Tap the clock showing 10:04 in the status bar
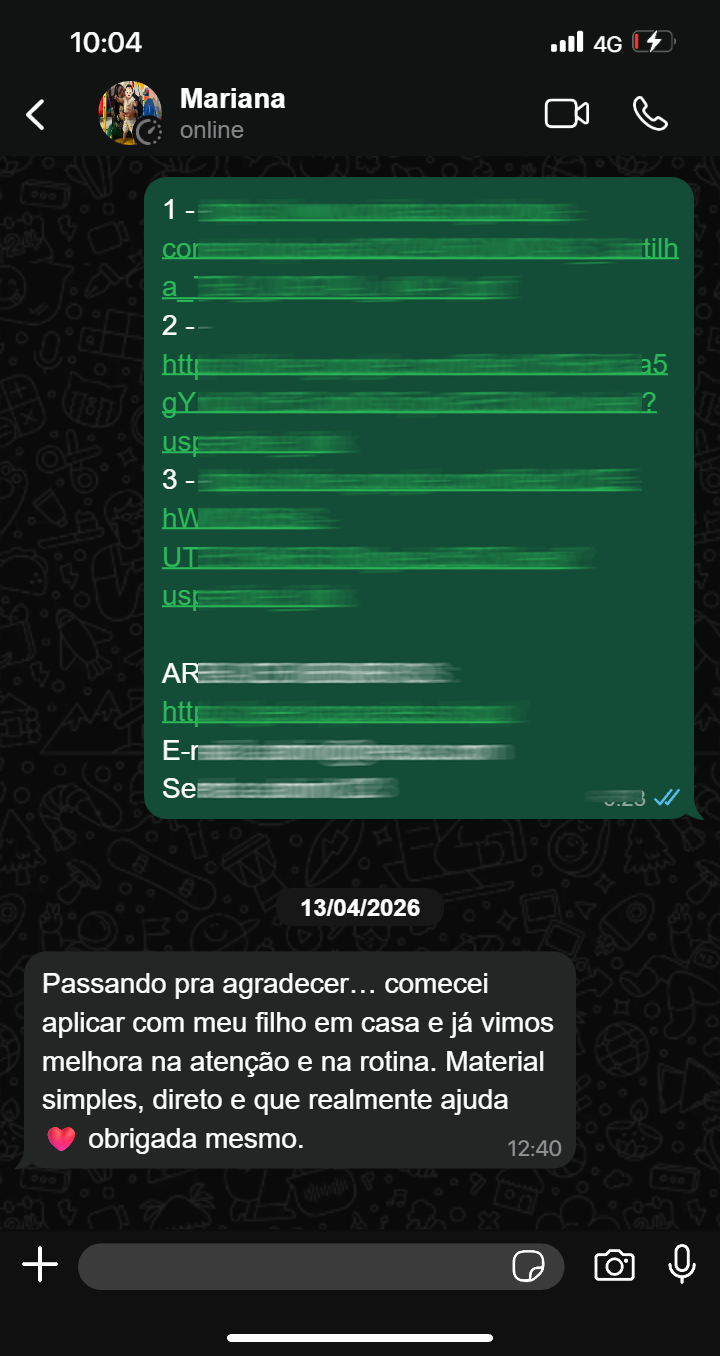The image size is (720, 1356). point(106,43)
